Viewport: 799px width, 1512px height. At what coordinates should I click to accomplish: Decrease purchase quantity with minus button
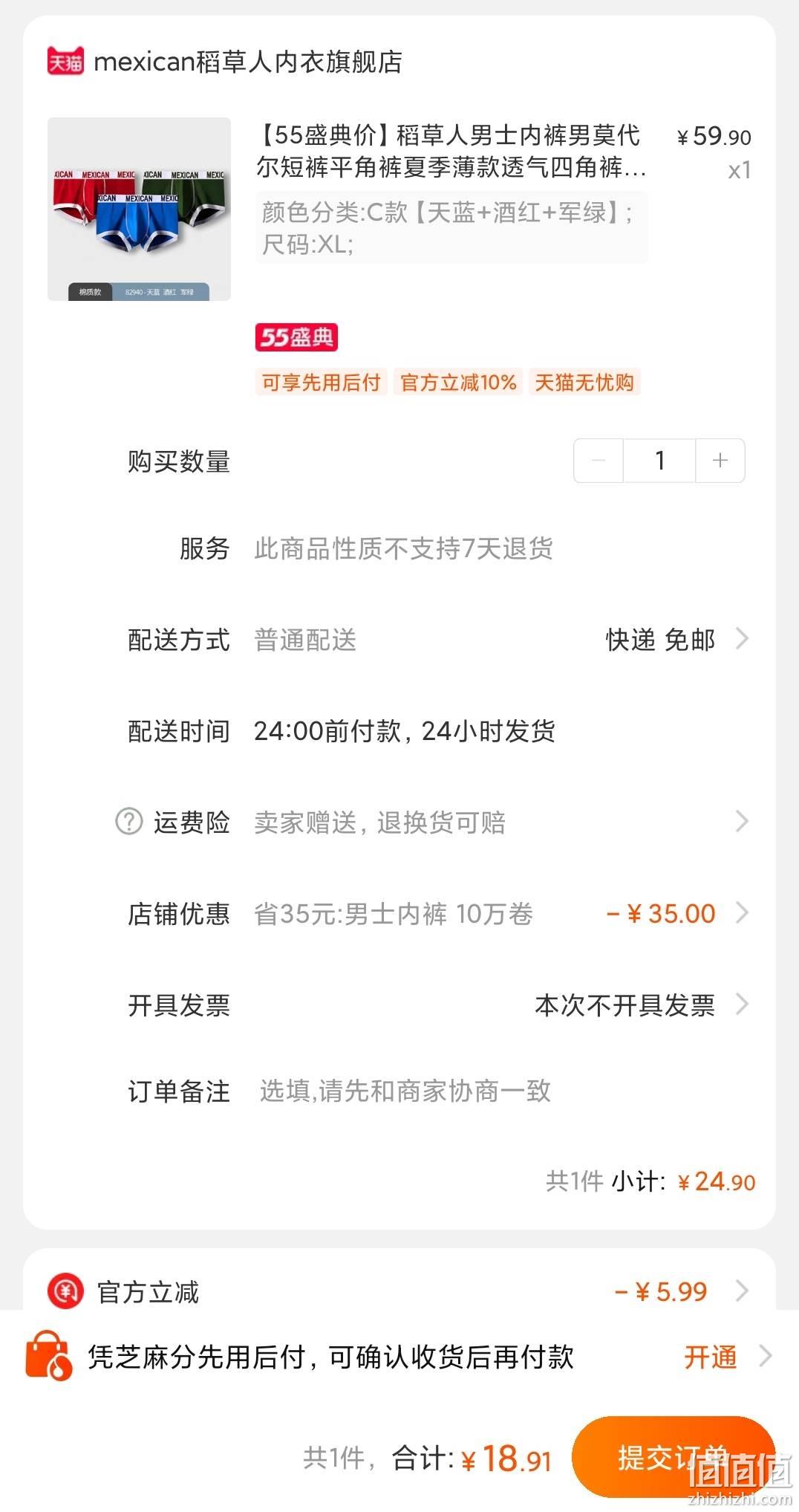pos(599,461)
